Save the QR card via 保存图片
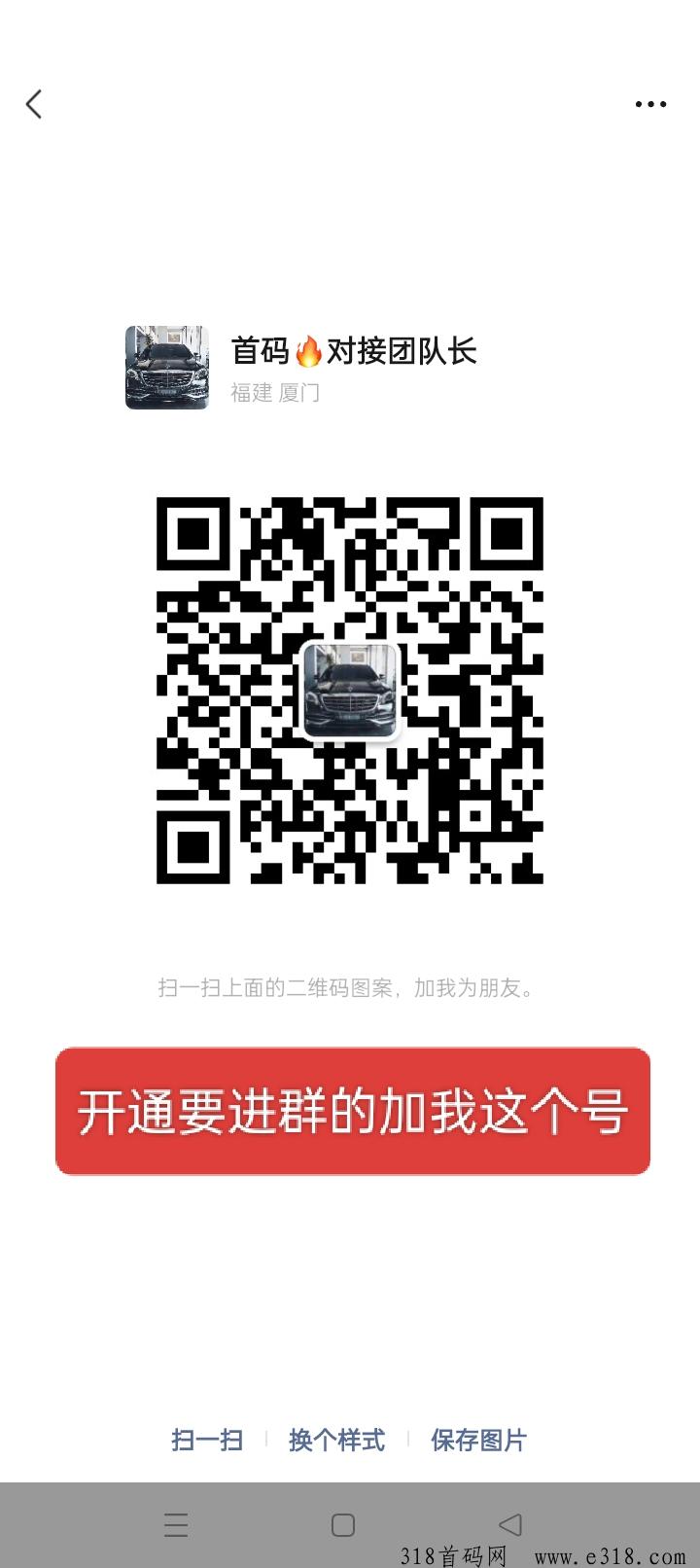Screen dimensions: 700x1568 [478, 1440]
